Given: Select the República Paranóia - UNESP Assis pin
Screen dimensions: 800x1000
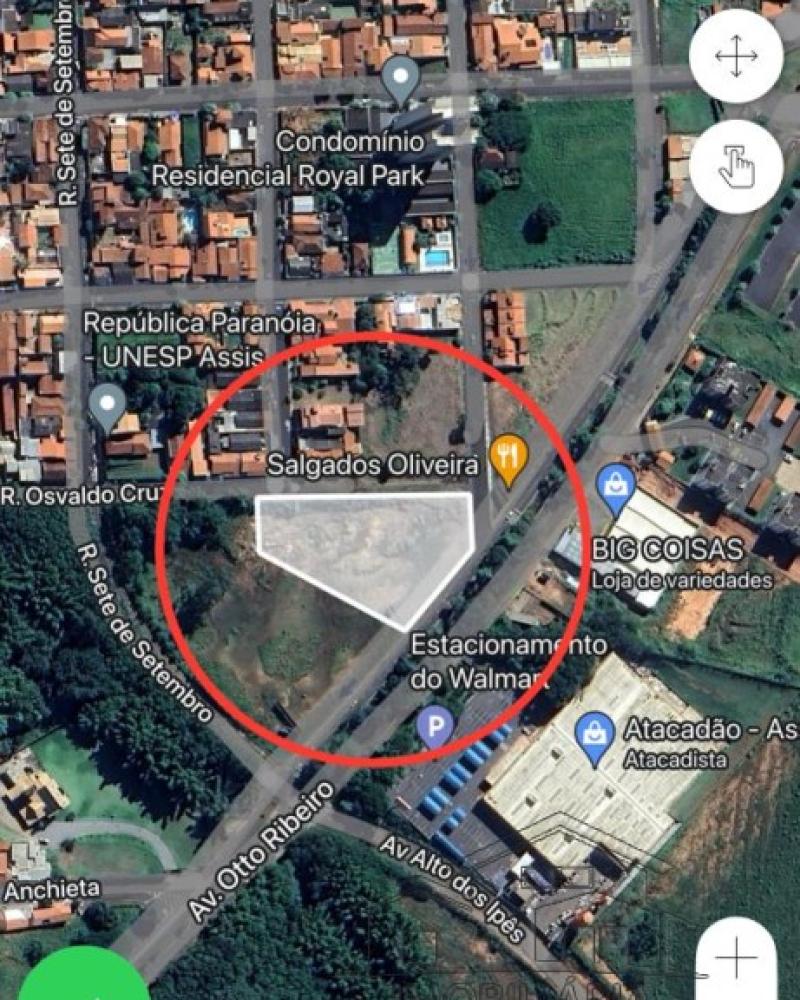Looking at the screenshot, I should point(107,407).
